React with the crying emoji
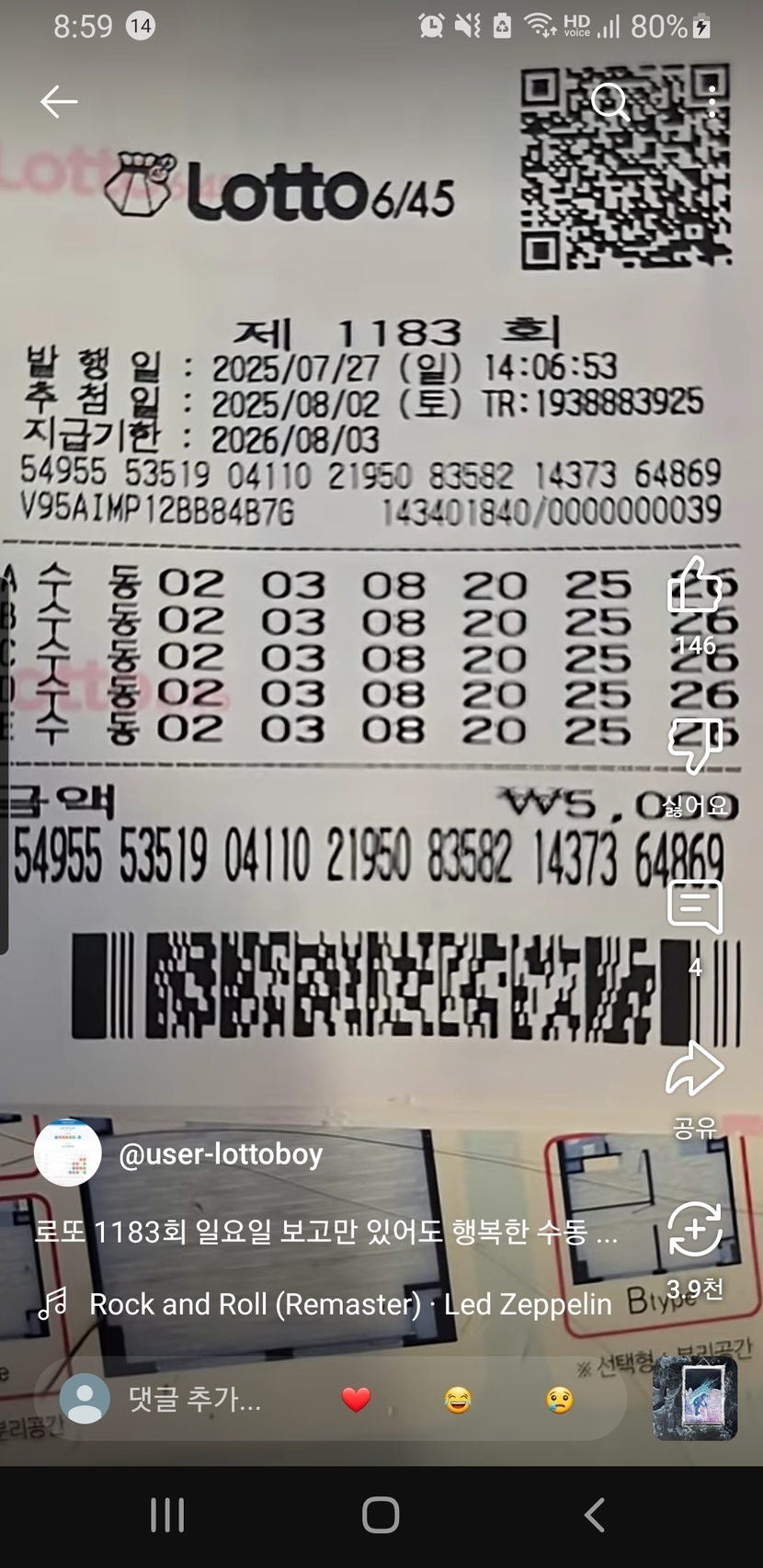This screenshot has height=1568, width=763. click(559, 1400)
